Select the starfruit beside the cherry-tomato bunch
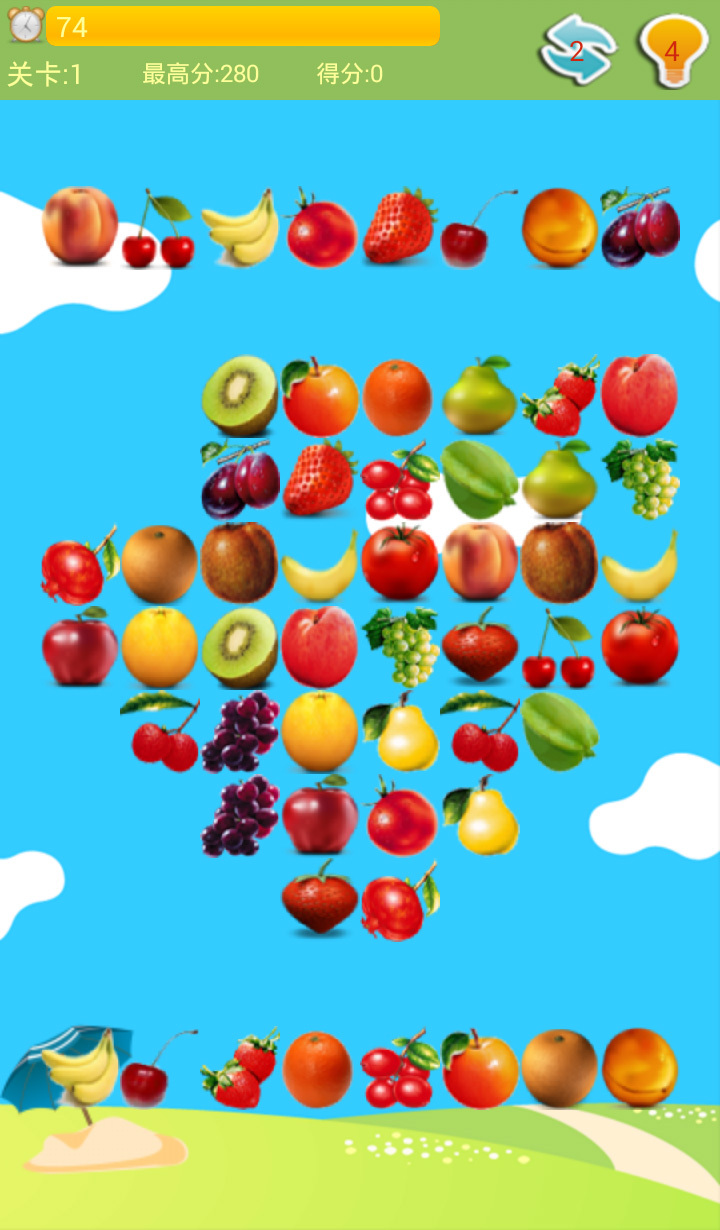 [x=479, y=478]
